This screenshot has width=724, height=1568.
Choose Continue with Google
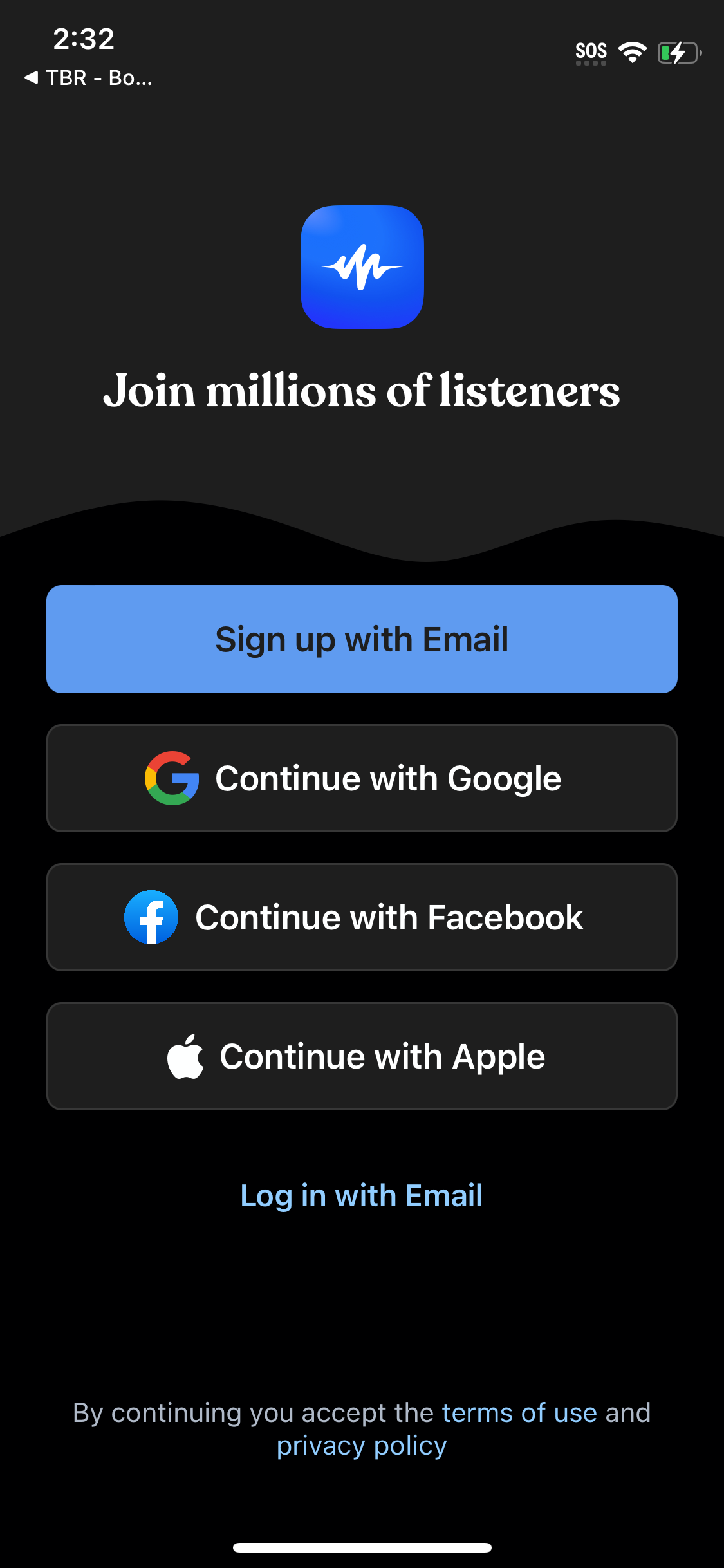coord(362,777)
